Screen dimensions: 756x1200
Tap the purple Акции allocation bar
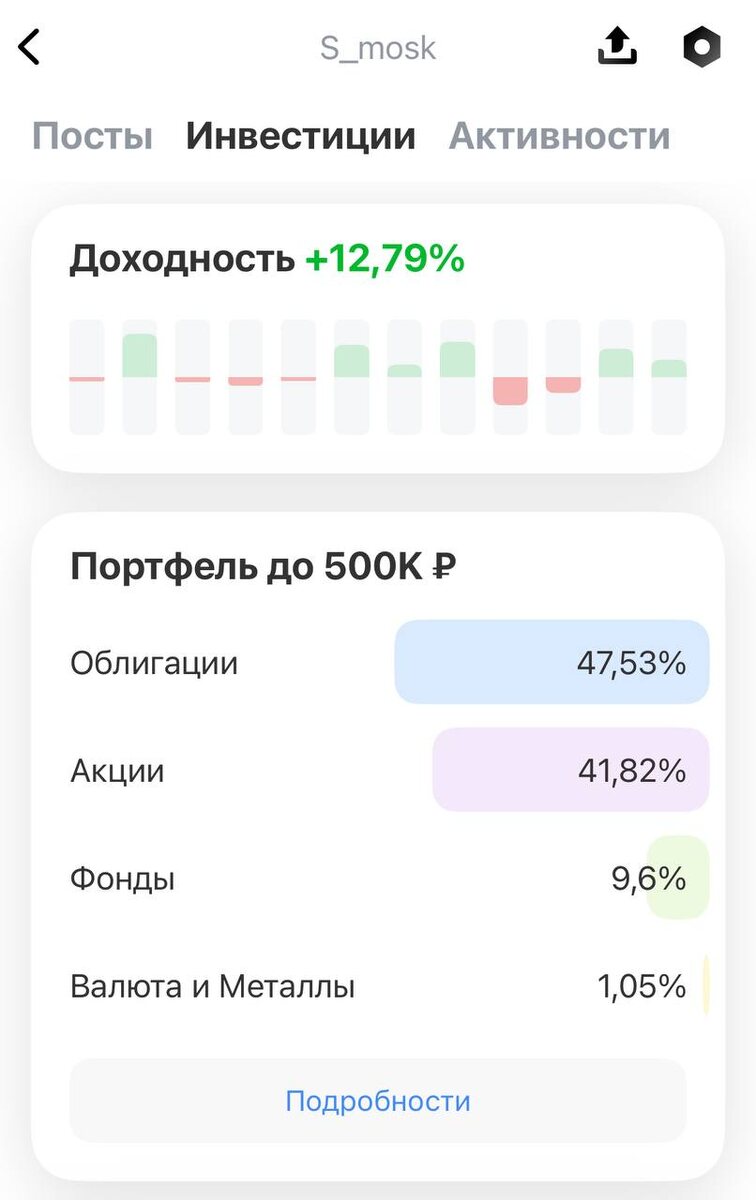coord(569,770)
